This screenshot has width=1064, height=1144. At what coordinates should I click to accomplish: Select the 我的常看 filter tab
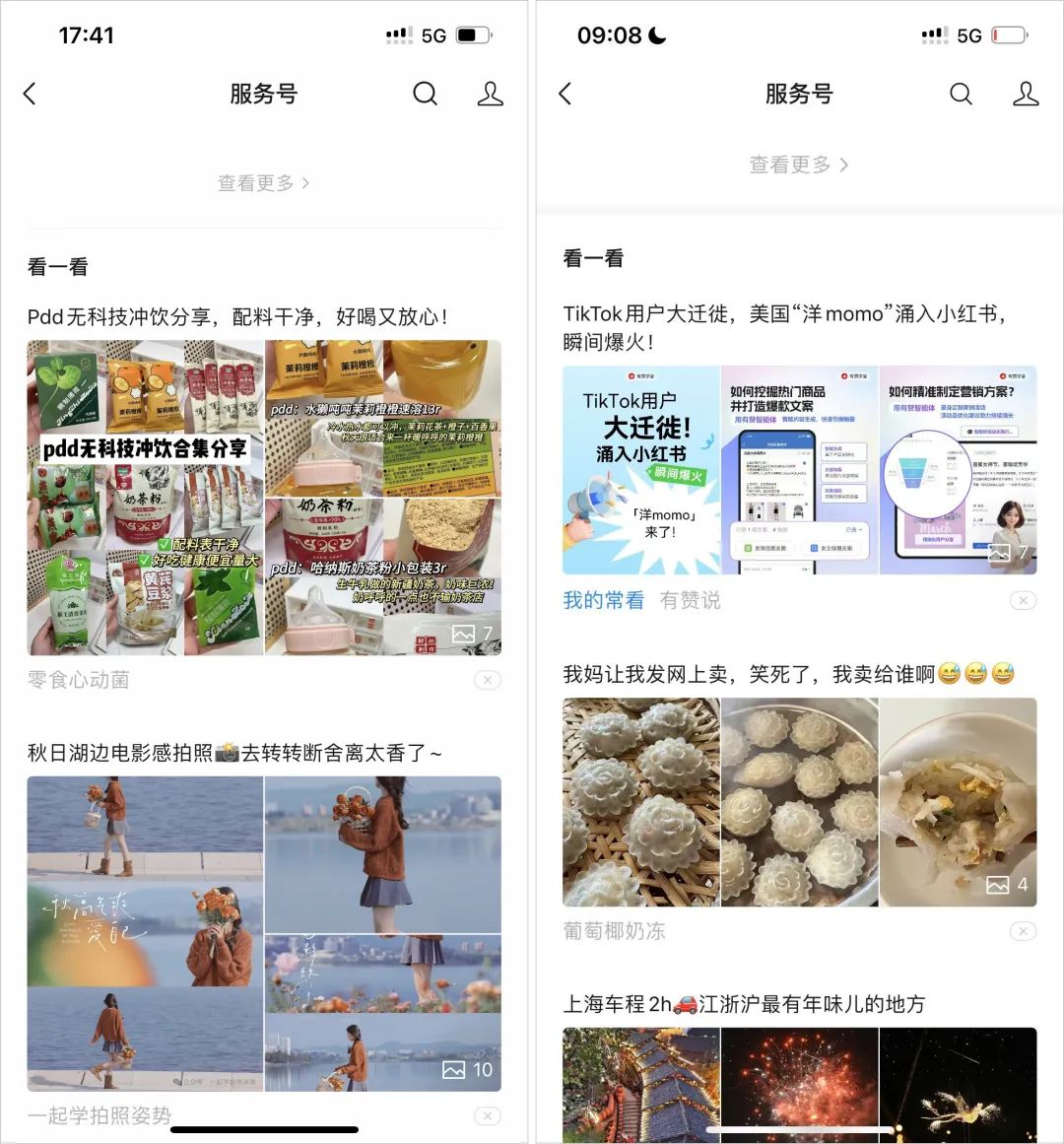[603, 600]
